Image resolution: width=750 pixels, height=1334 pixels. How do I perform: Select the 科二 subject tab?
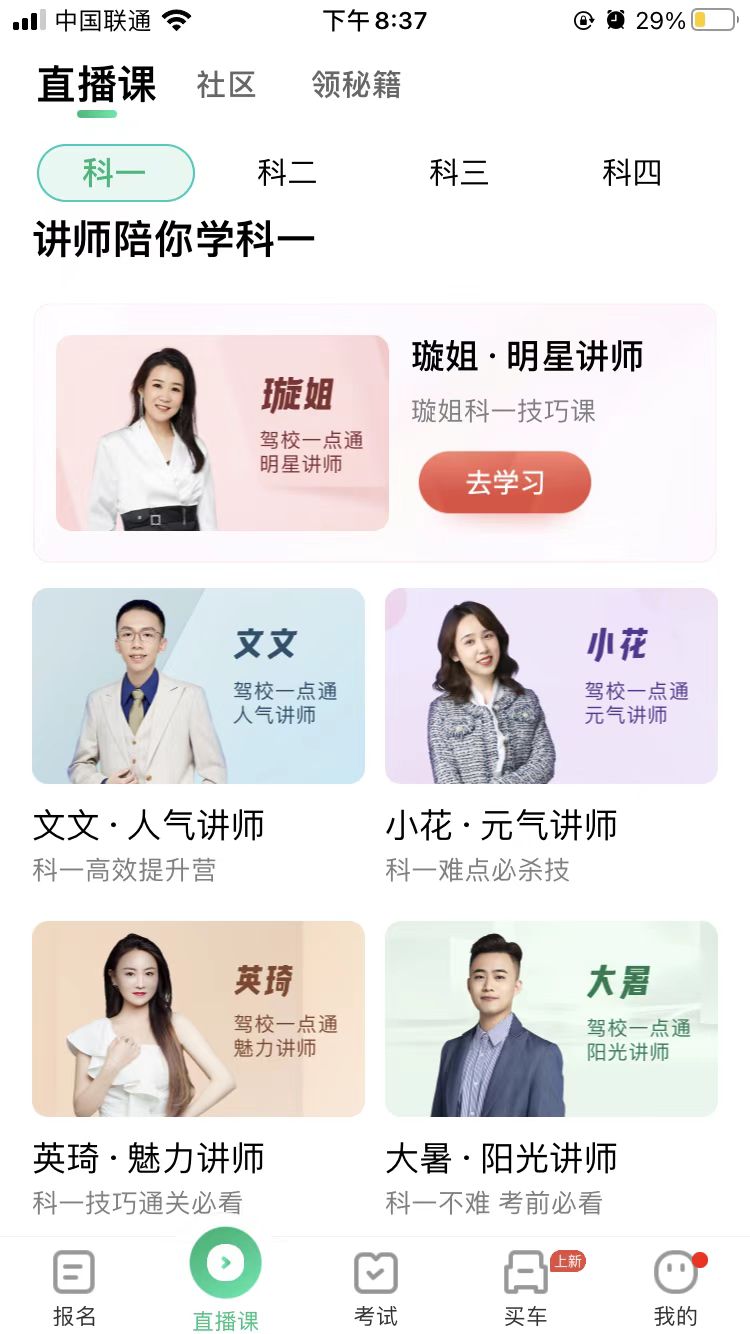point(287,173)
